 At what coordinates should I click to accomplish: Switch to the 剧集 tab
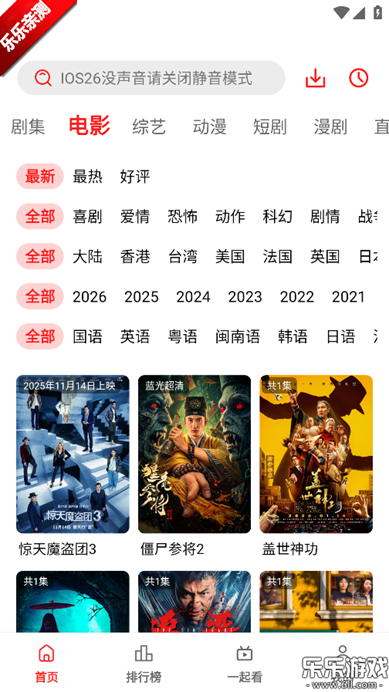coord(28,127)
